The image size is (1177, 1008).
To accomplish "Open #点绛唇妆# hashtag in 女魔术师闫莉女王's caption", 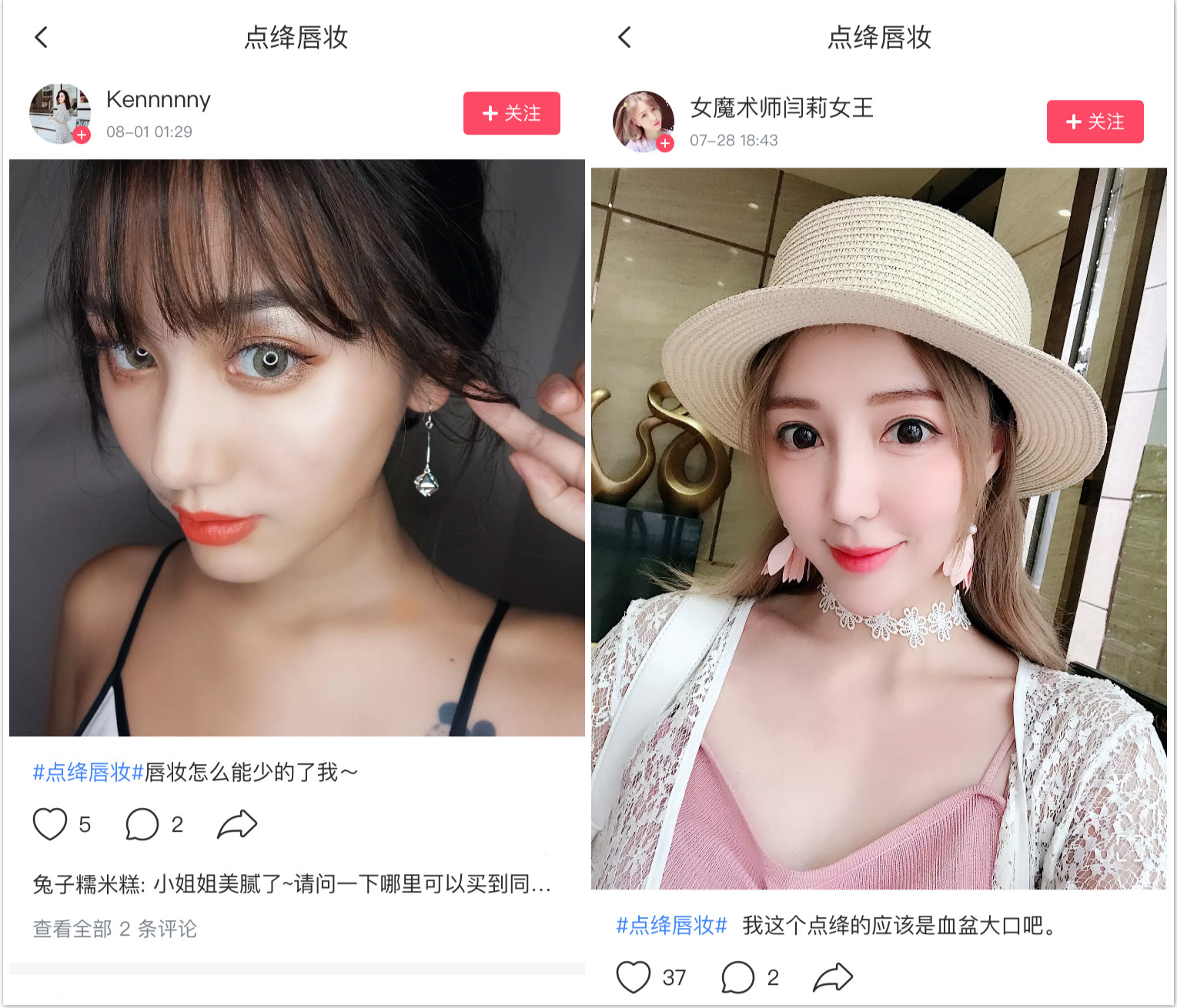I will 671,925.
